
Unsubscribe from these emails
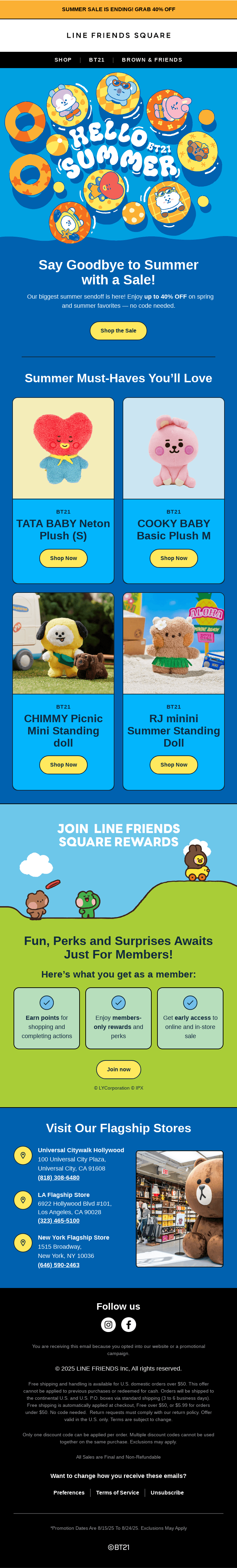167,1492
